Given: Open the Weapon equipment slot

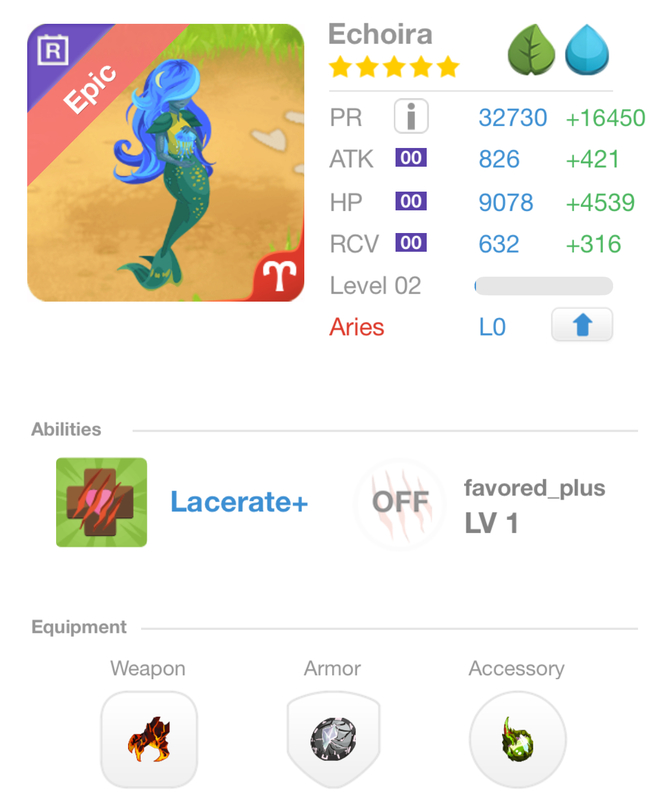Looking at the screenshot, I should [148, 741].
